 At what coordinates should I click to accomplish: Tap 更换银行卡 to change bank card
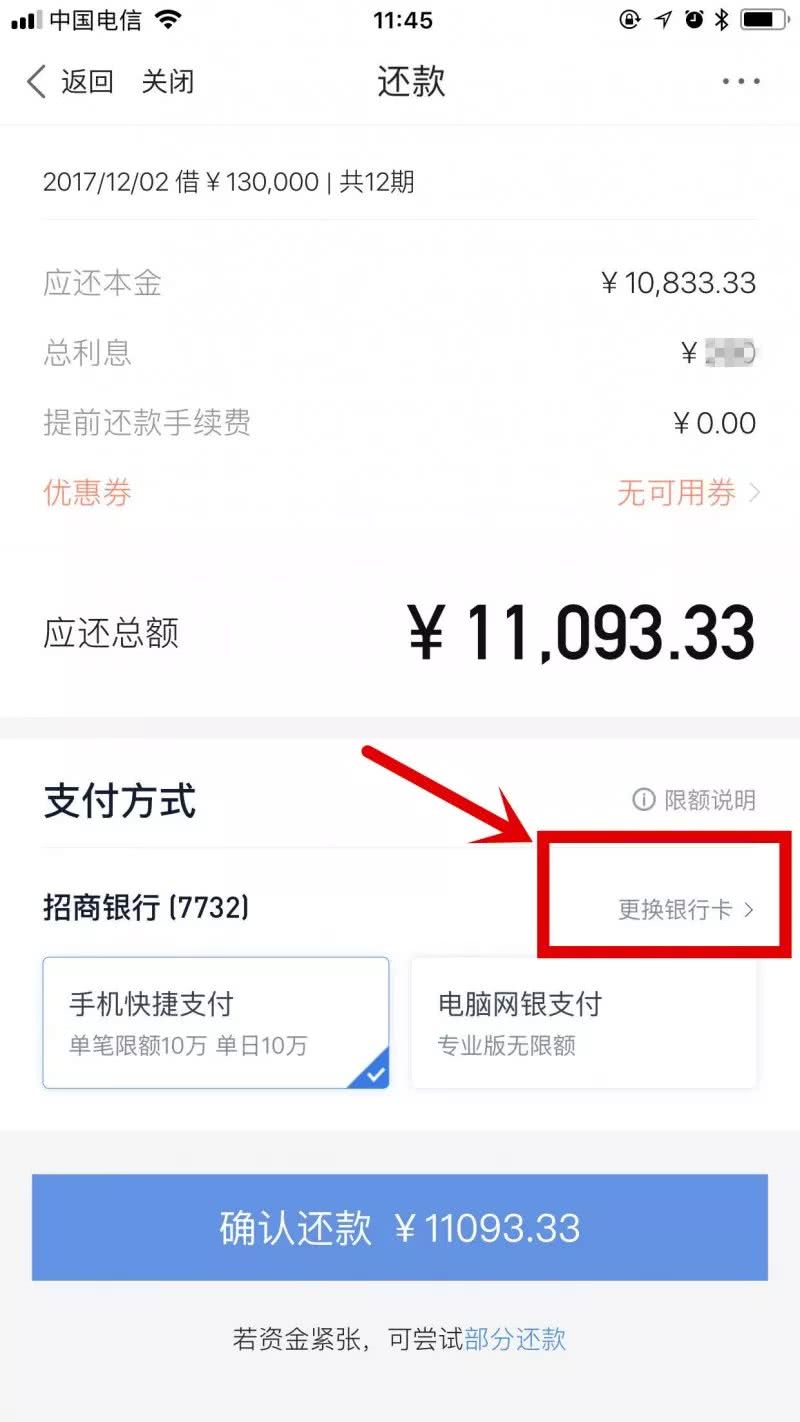(x=685, y=910)
